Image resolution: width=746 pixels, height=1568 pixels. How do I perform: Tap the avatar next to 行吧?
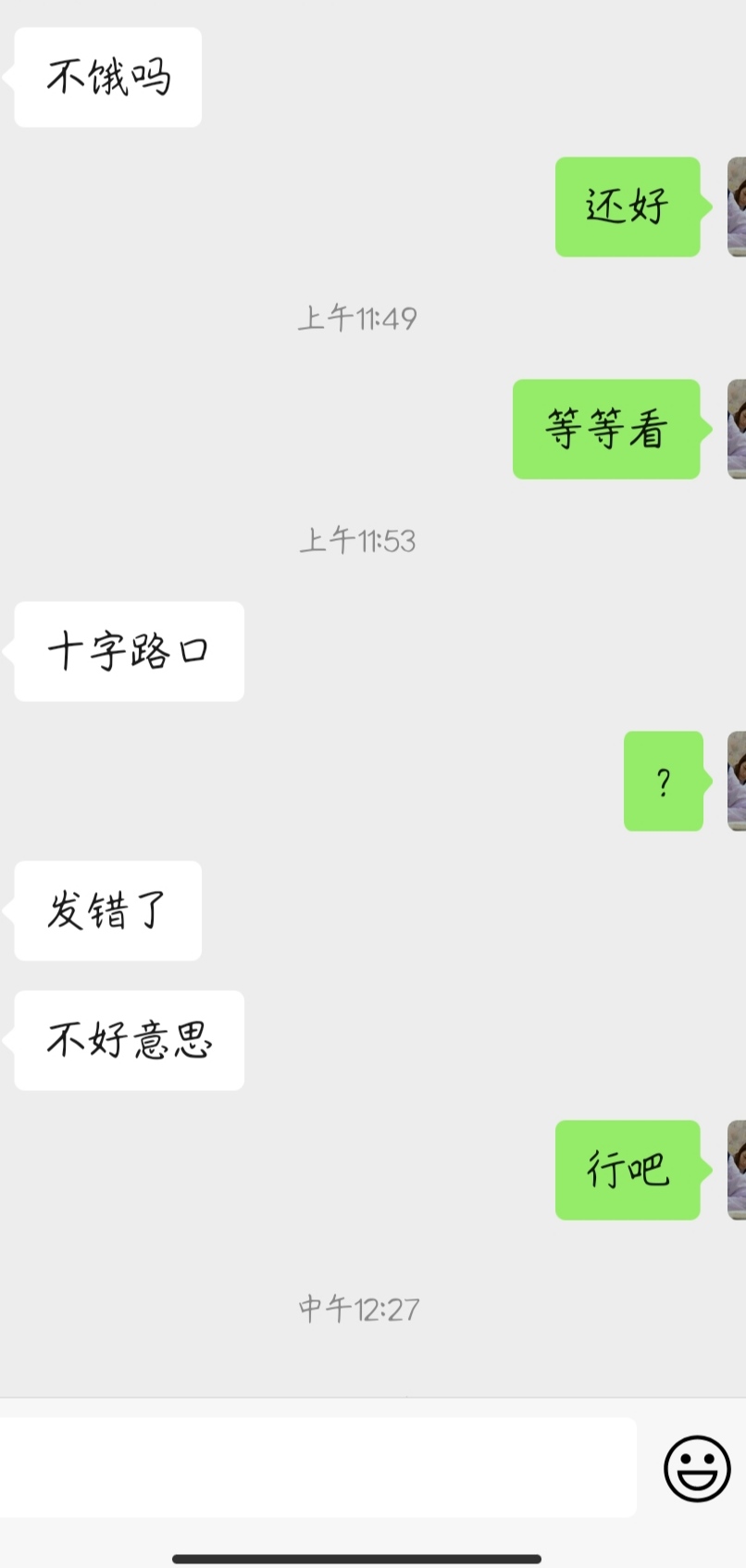pos(737,1170)
